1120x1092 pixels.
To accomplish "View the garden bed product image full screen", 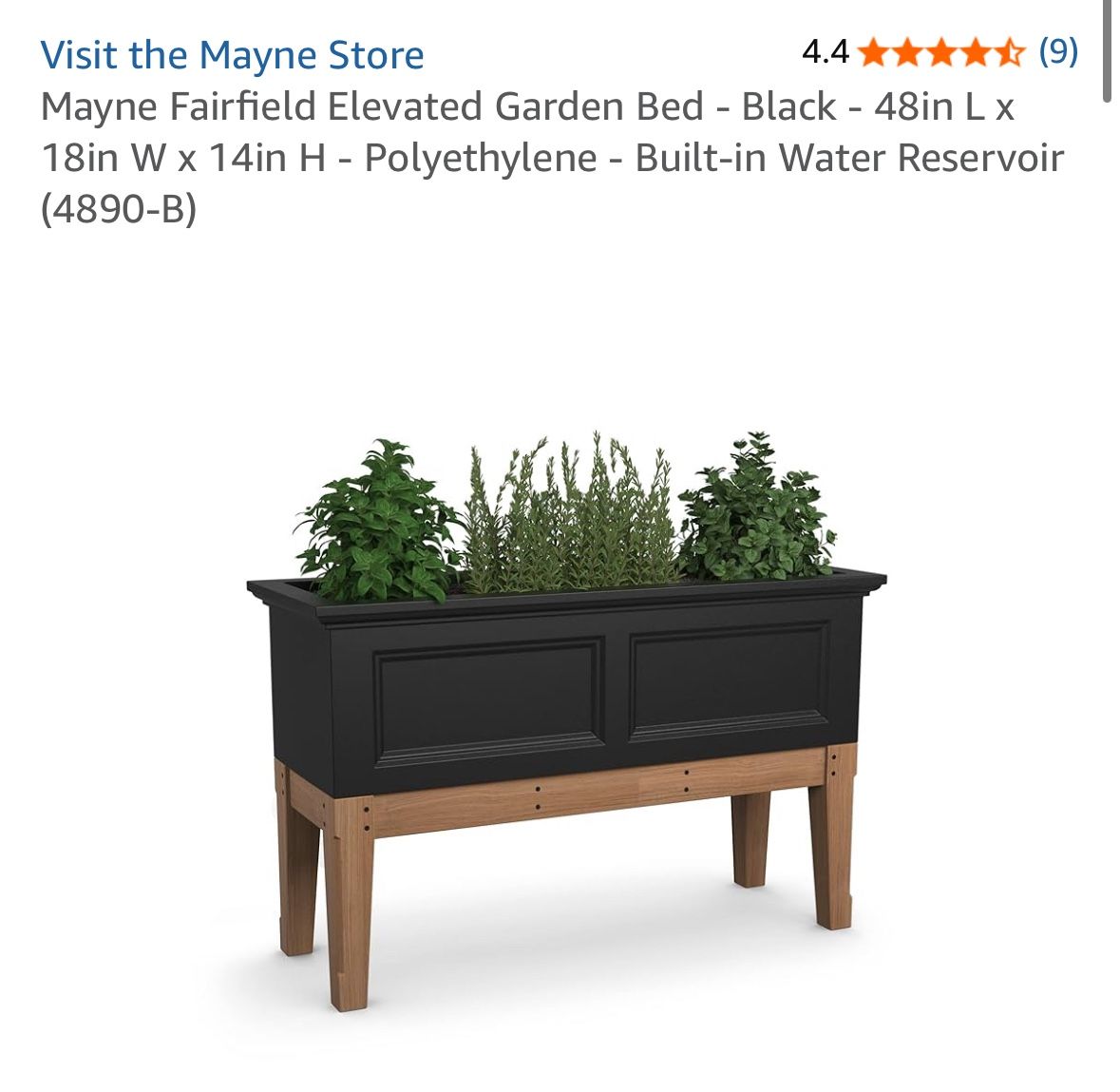I will (x=566, y=720).
